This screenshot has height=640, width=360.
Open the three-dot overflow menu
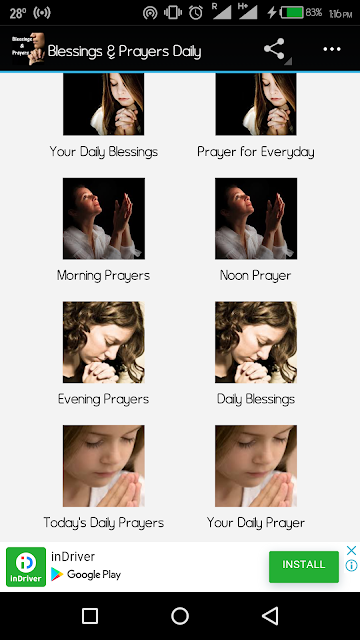[x=332, y=49]
